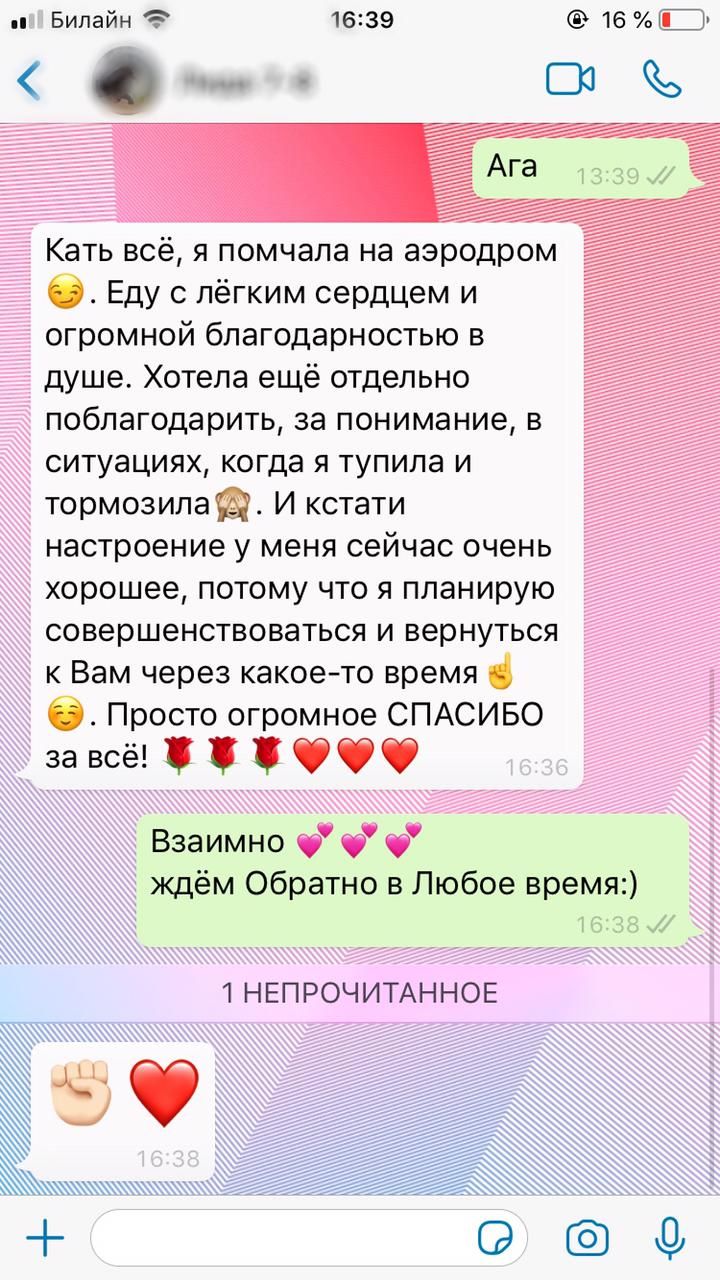Open the attachment plus menu
Viewport: 720px width, 1280px height.
coord(44,1240)
